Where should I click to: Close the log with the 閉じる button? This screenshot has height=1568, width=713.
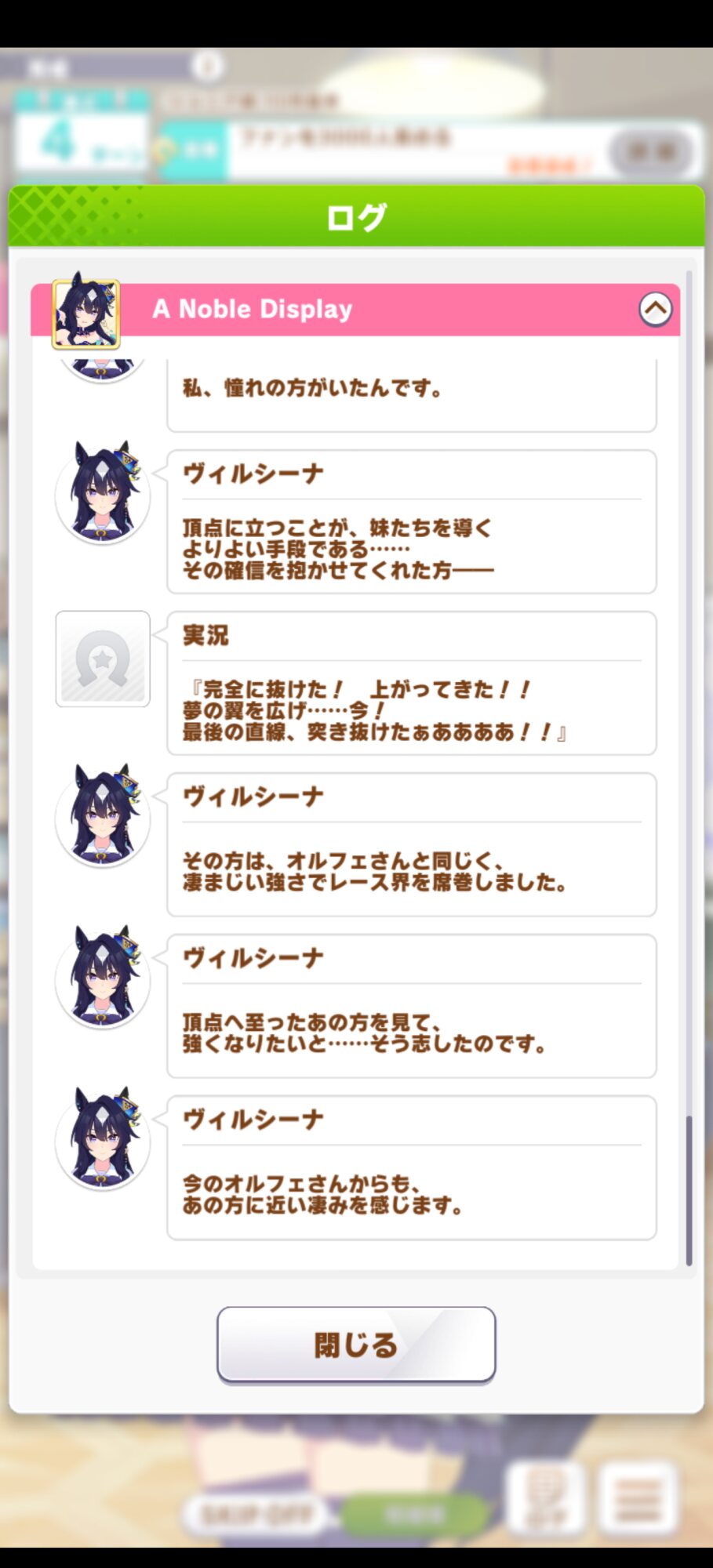pos(356,1344)
